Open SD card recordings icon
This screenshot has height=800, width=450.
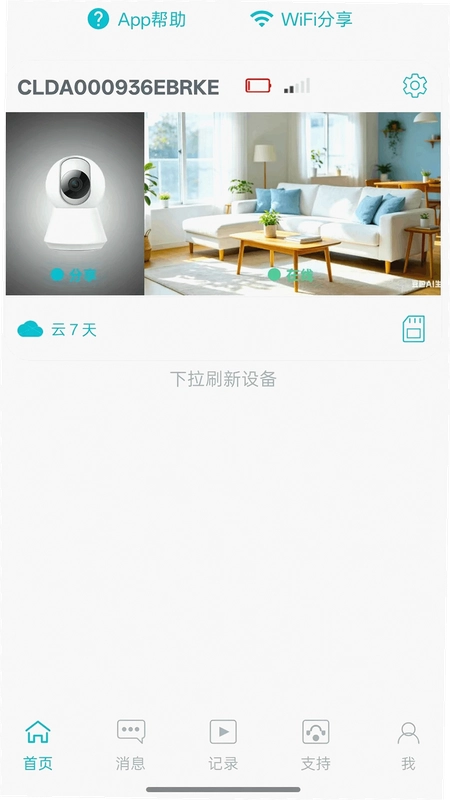414,329
